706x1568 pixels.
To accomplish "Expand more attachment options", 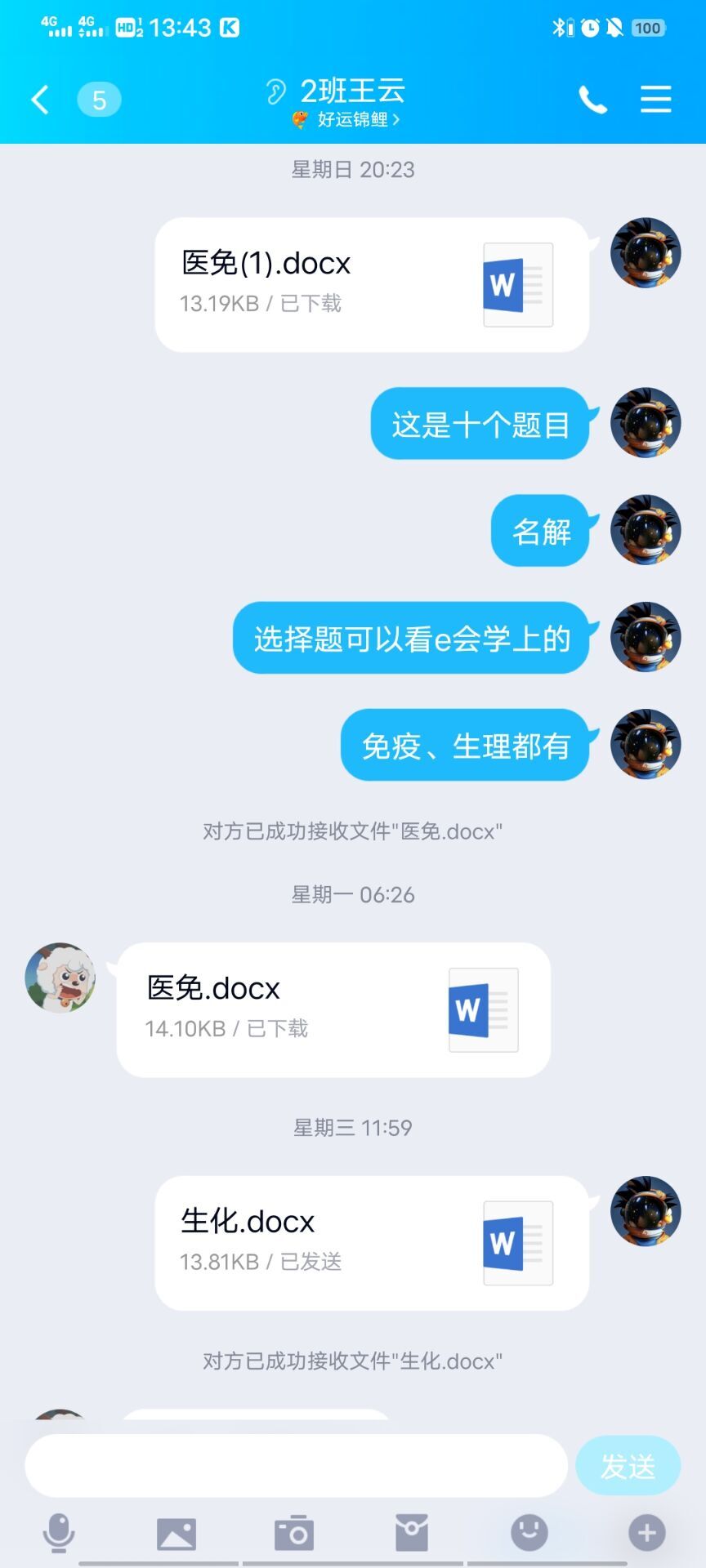I will 647,1533.
